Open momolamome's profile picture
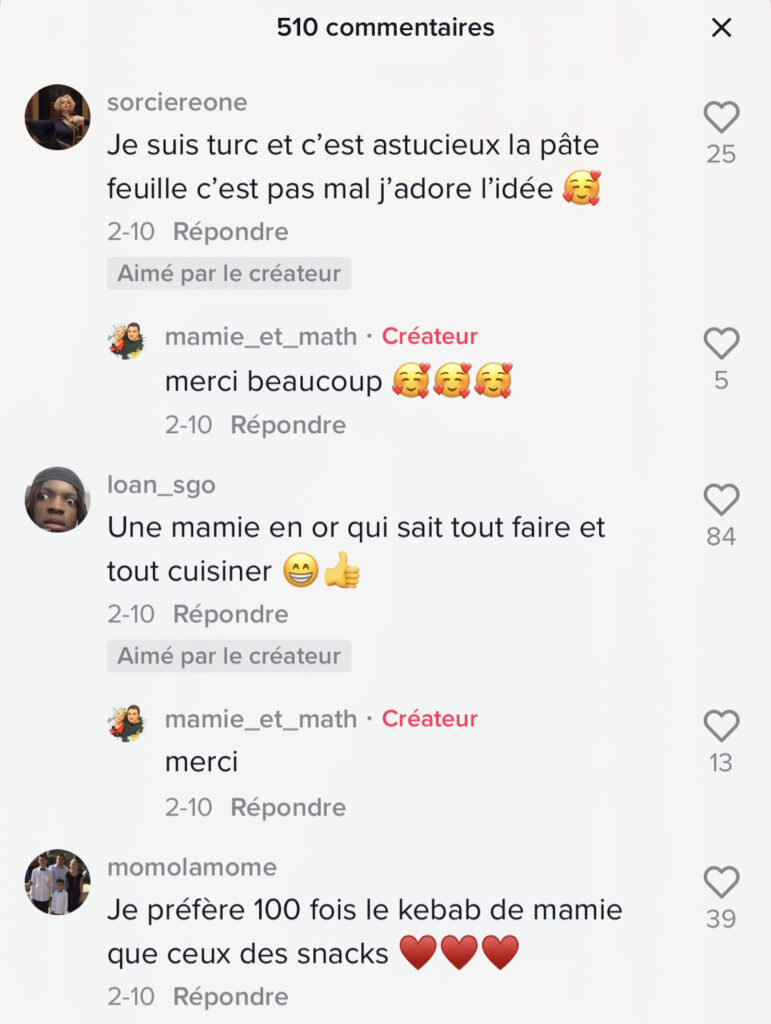 57,882
